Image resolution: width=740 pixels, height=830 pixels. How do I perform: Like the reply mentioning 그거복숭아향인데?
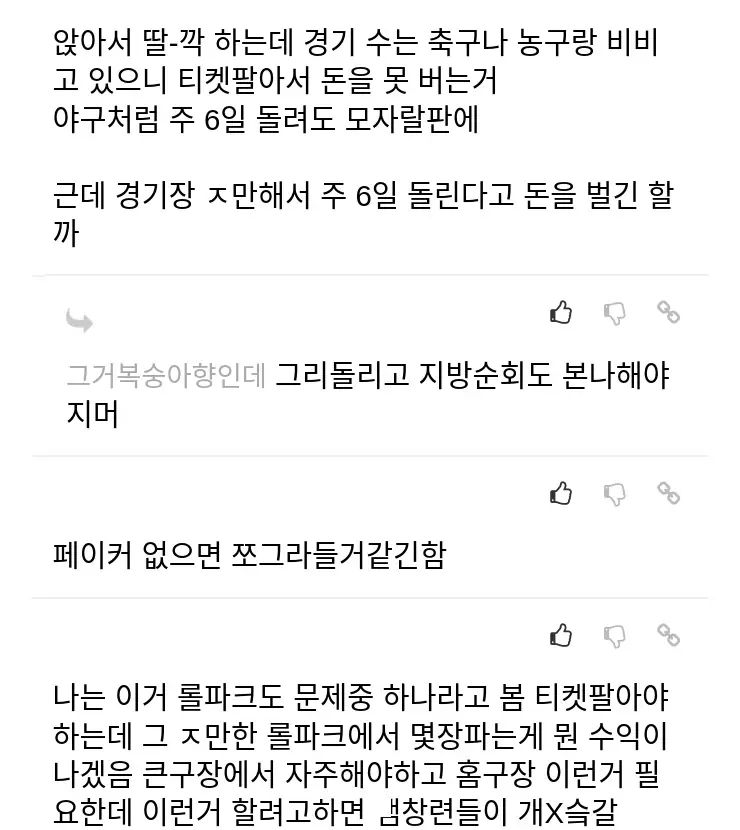click(x=561, y=313)
